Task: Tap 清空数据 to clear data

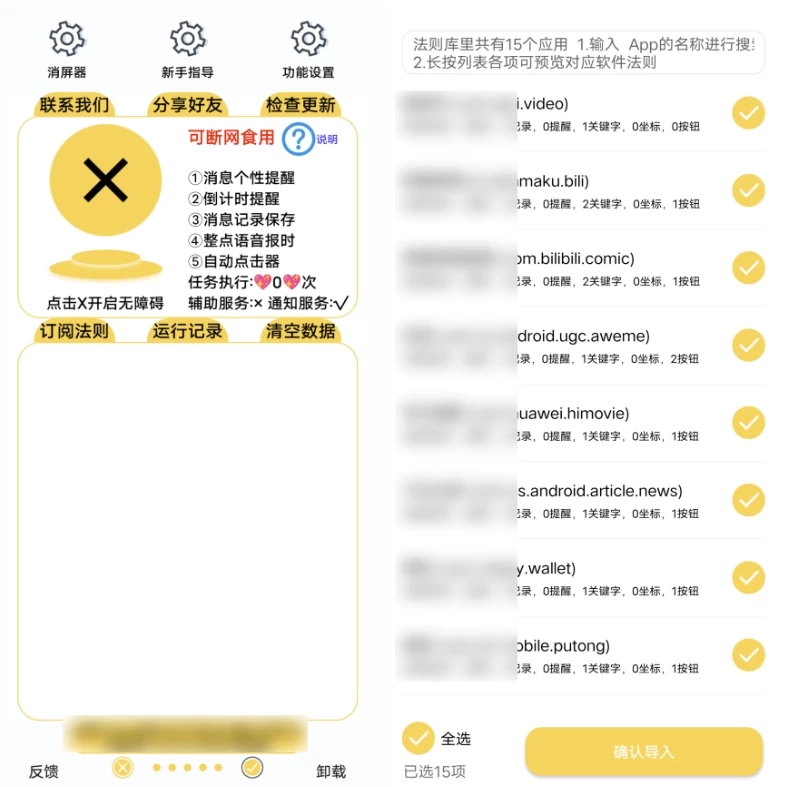Action: tap(300, 331)
